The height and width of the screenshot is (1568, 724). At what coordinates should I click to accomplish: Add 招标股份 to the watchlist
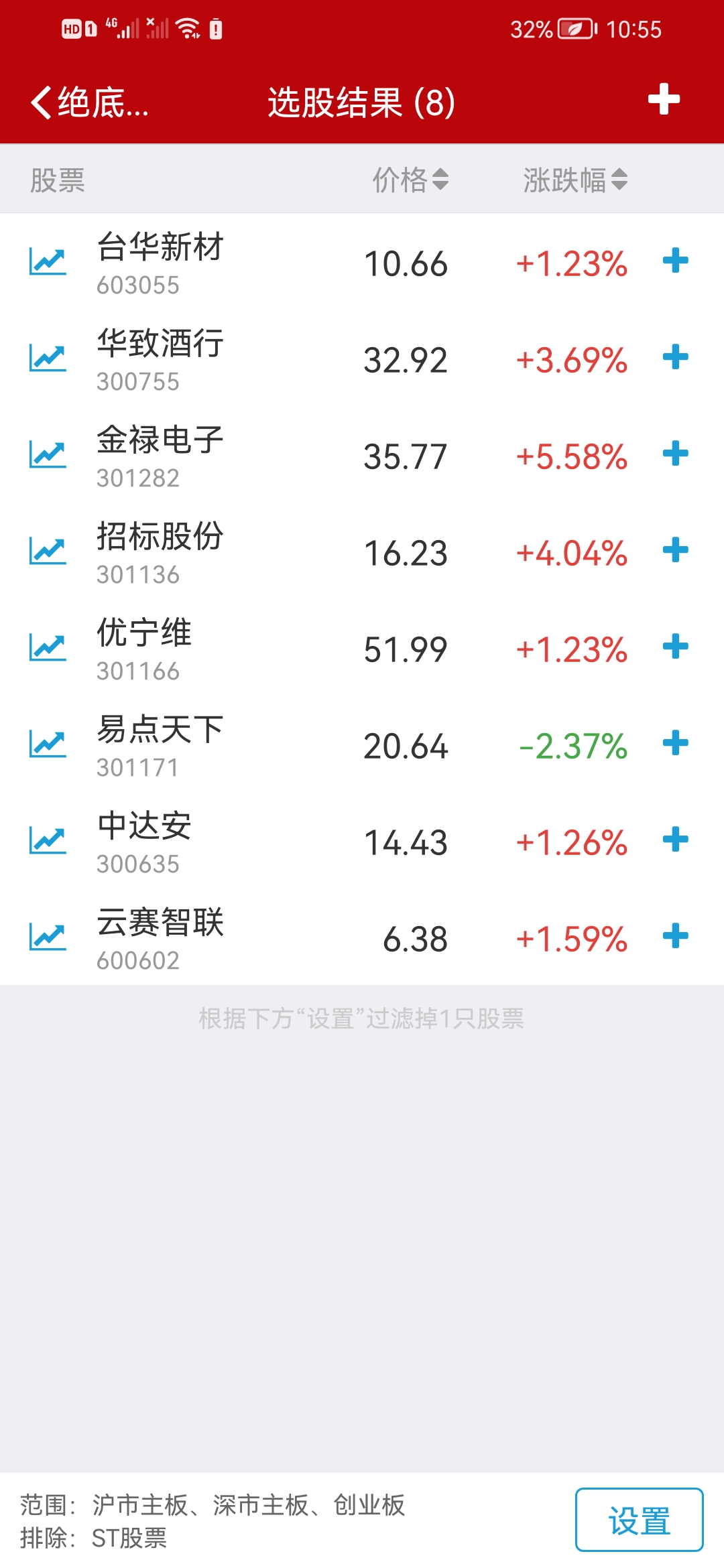[x=675, y=550]
